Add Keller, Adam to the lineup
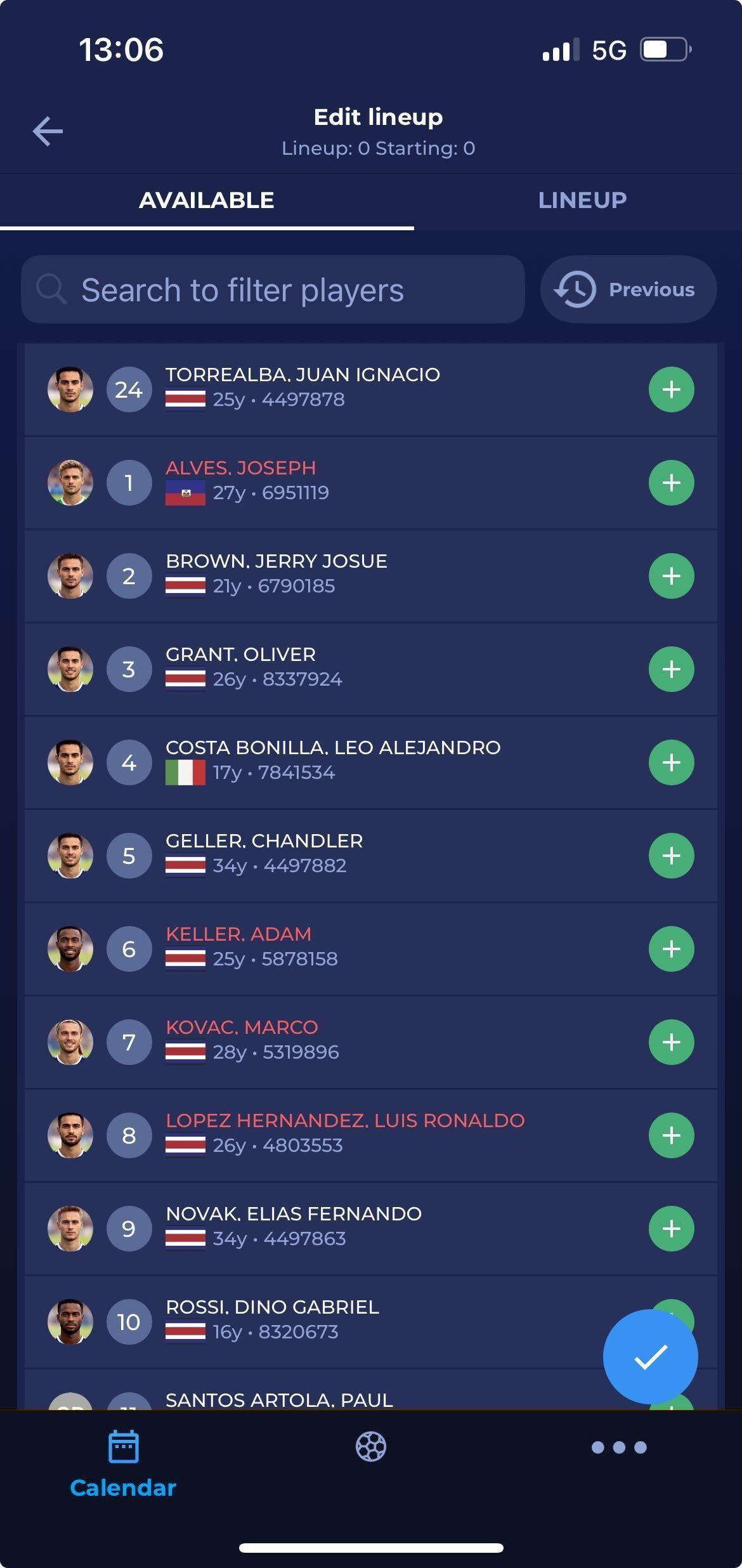This screenshot has height=1568, width=742. (x=671, y=949)
